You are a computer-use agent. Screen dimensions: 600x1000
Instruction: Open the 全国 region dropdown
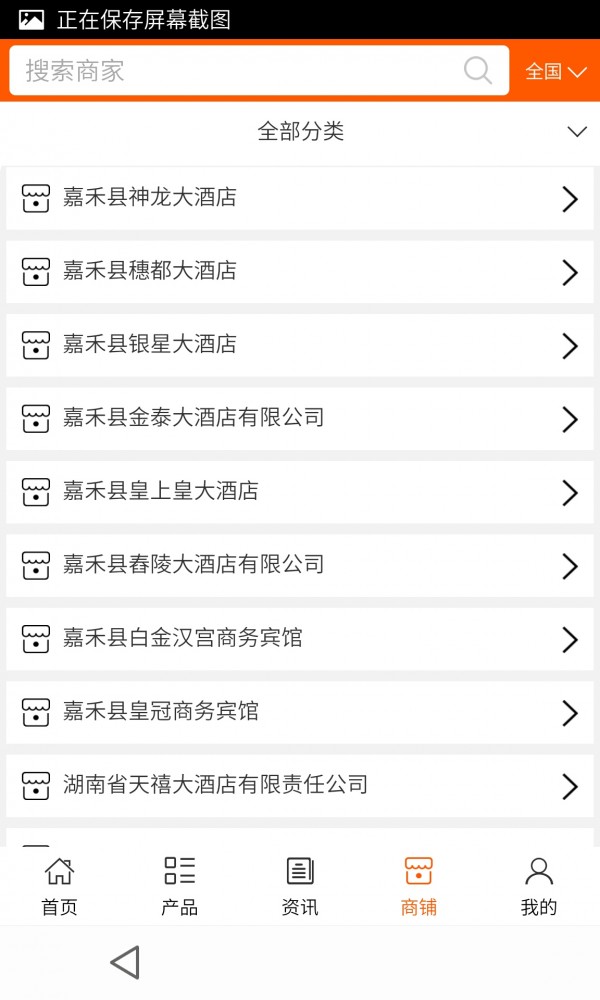pos(556,71)
